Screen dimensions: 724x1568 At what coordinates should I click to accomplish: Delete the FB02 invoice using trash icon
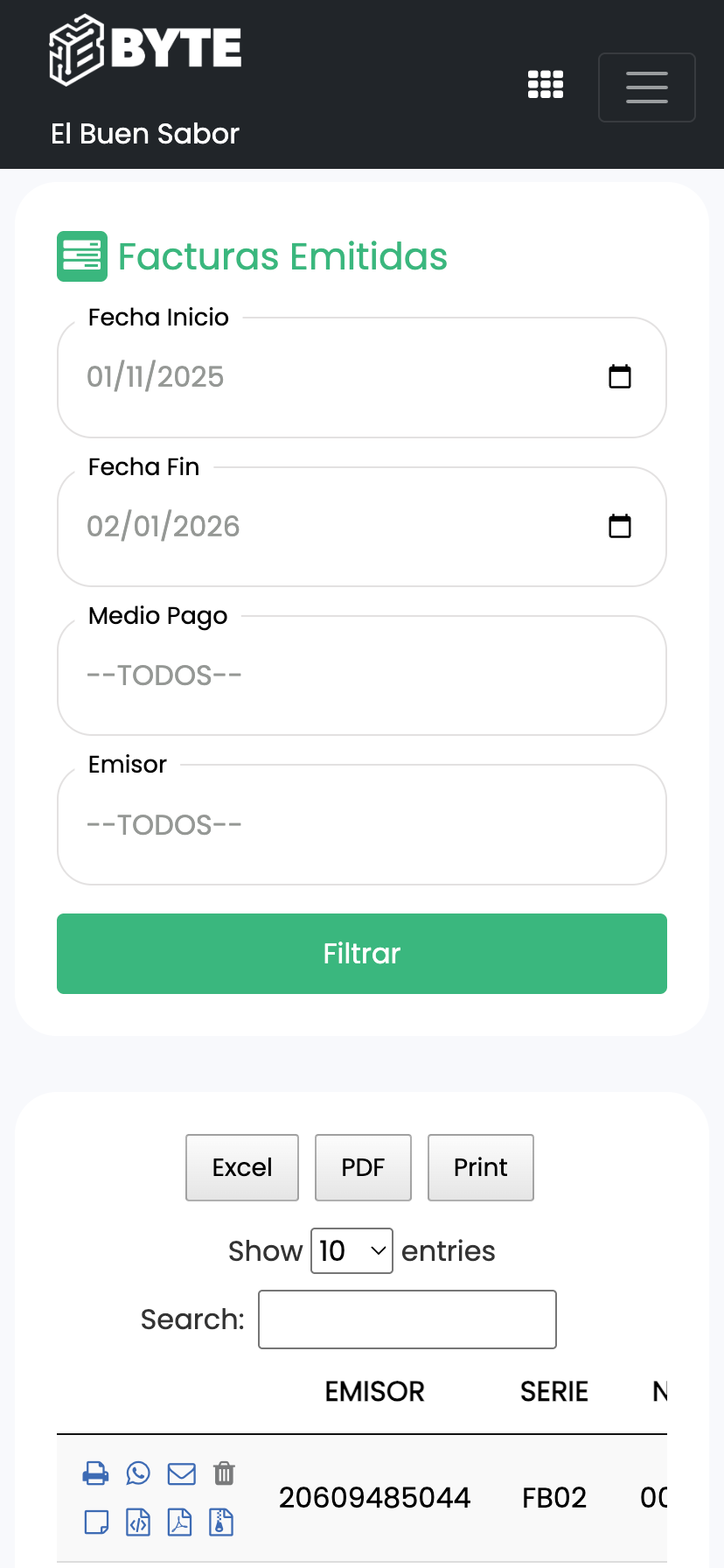(224, 1473)
